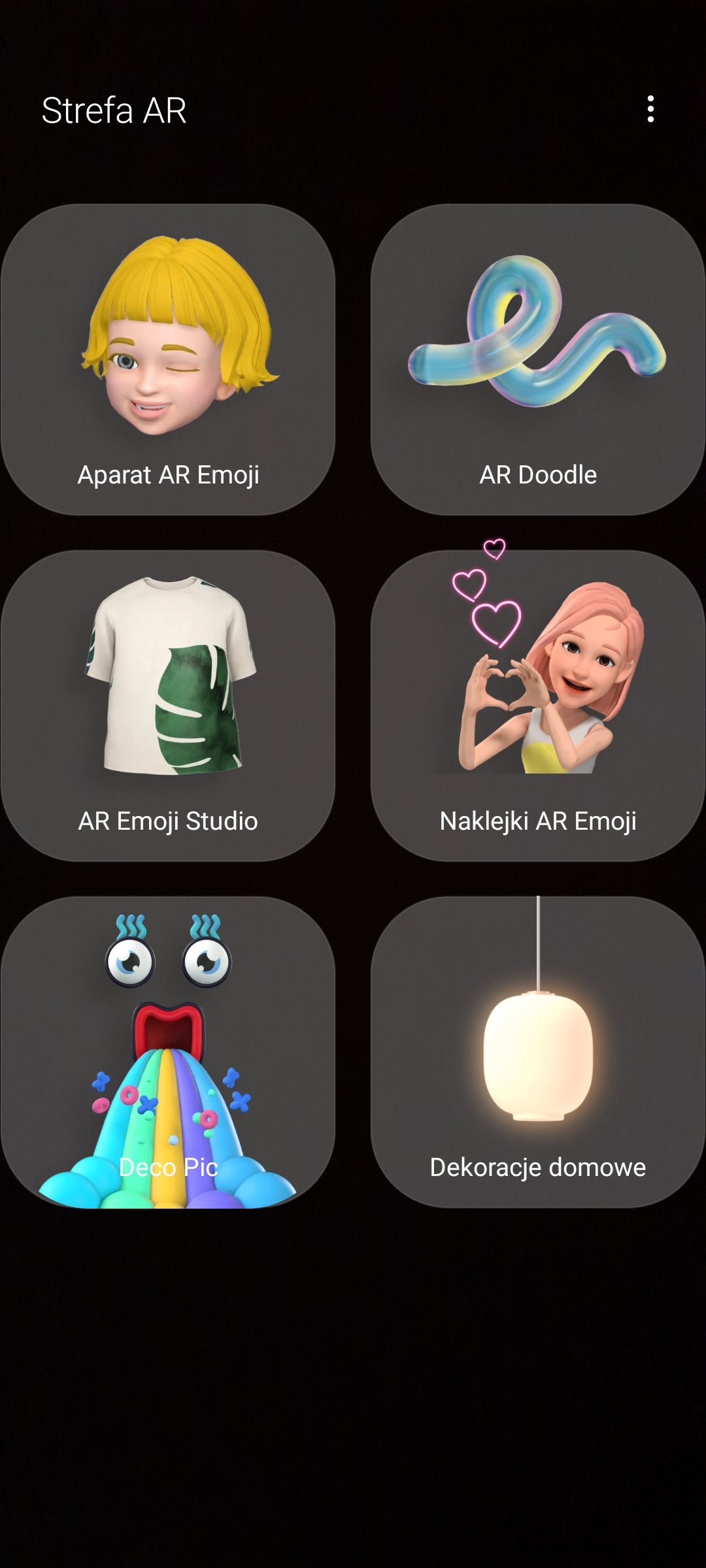
Task: Tap Dekoracje domowe
Action: [x=537, y=1052]
